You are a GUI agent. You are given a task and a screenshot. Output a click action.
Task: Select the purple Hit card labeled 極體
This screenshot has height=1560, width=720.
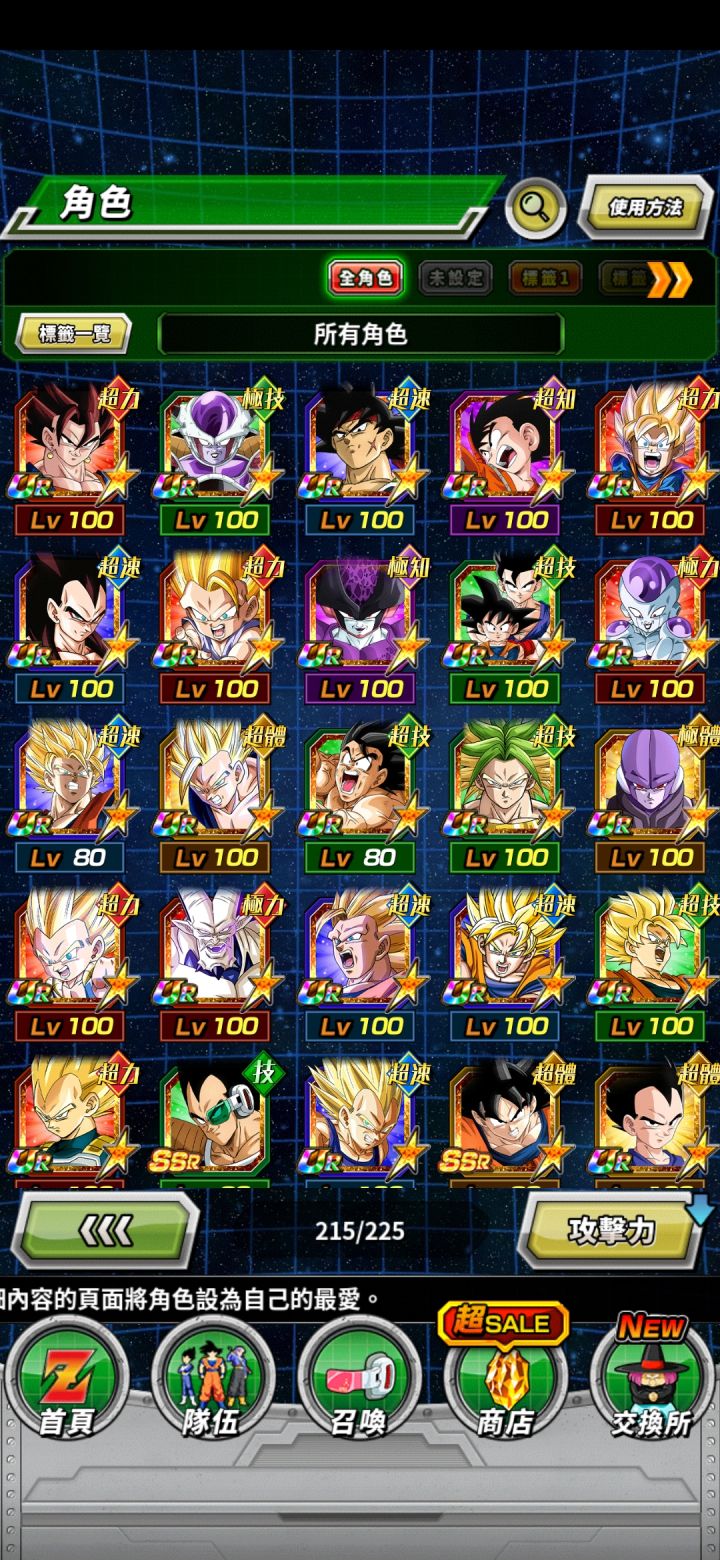tap(654, 798)
